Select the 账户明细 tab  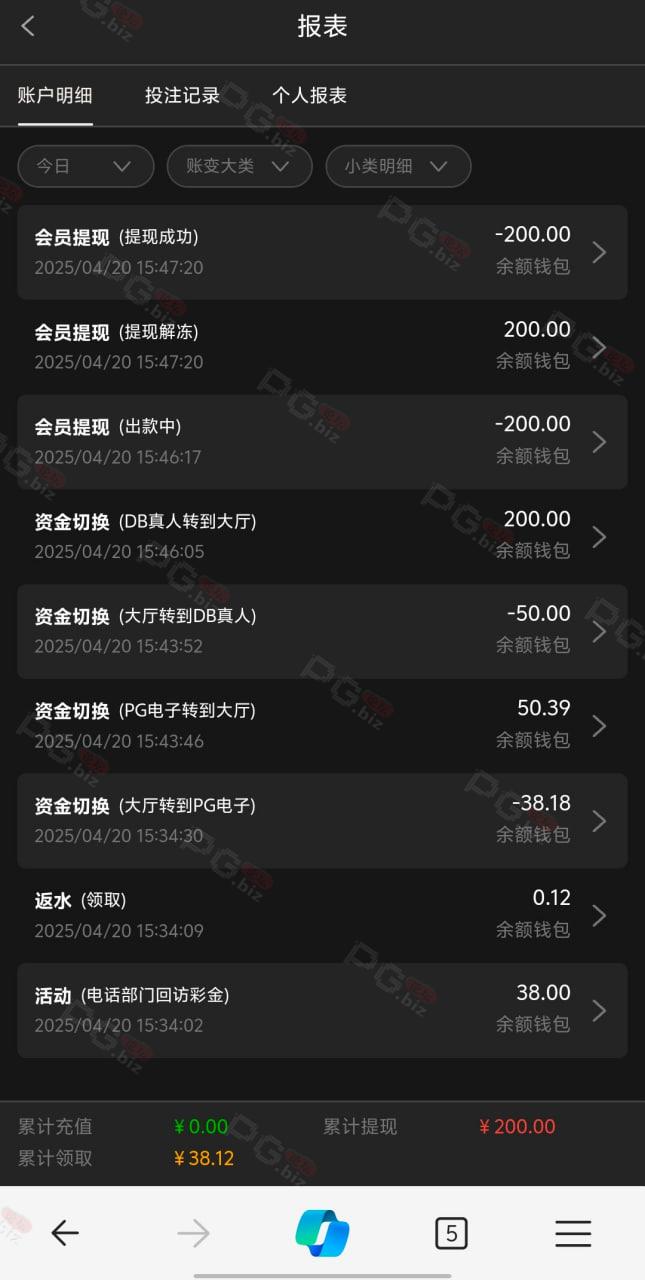click(x=55, y=96)
